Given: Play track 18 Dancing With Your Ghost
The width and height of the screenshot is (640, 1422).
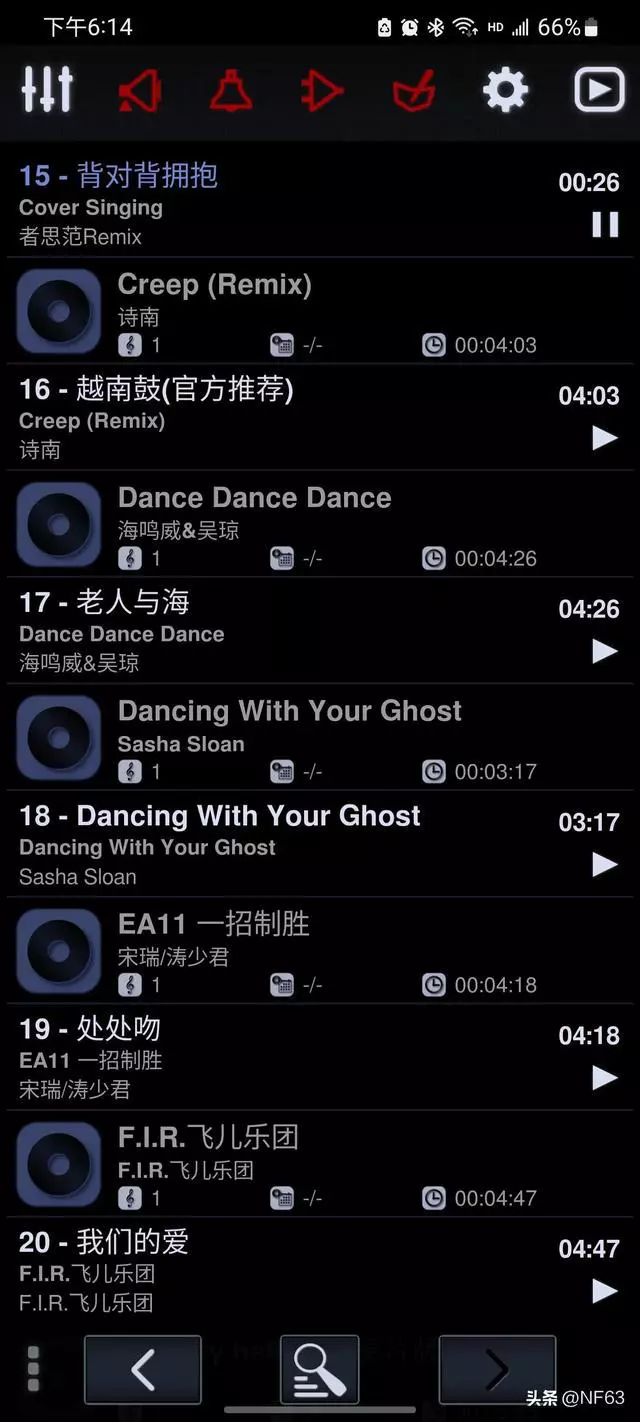Looking at the screenshot, I should (604, 864).
